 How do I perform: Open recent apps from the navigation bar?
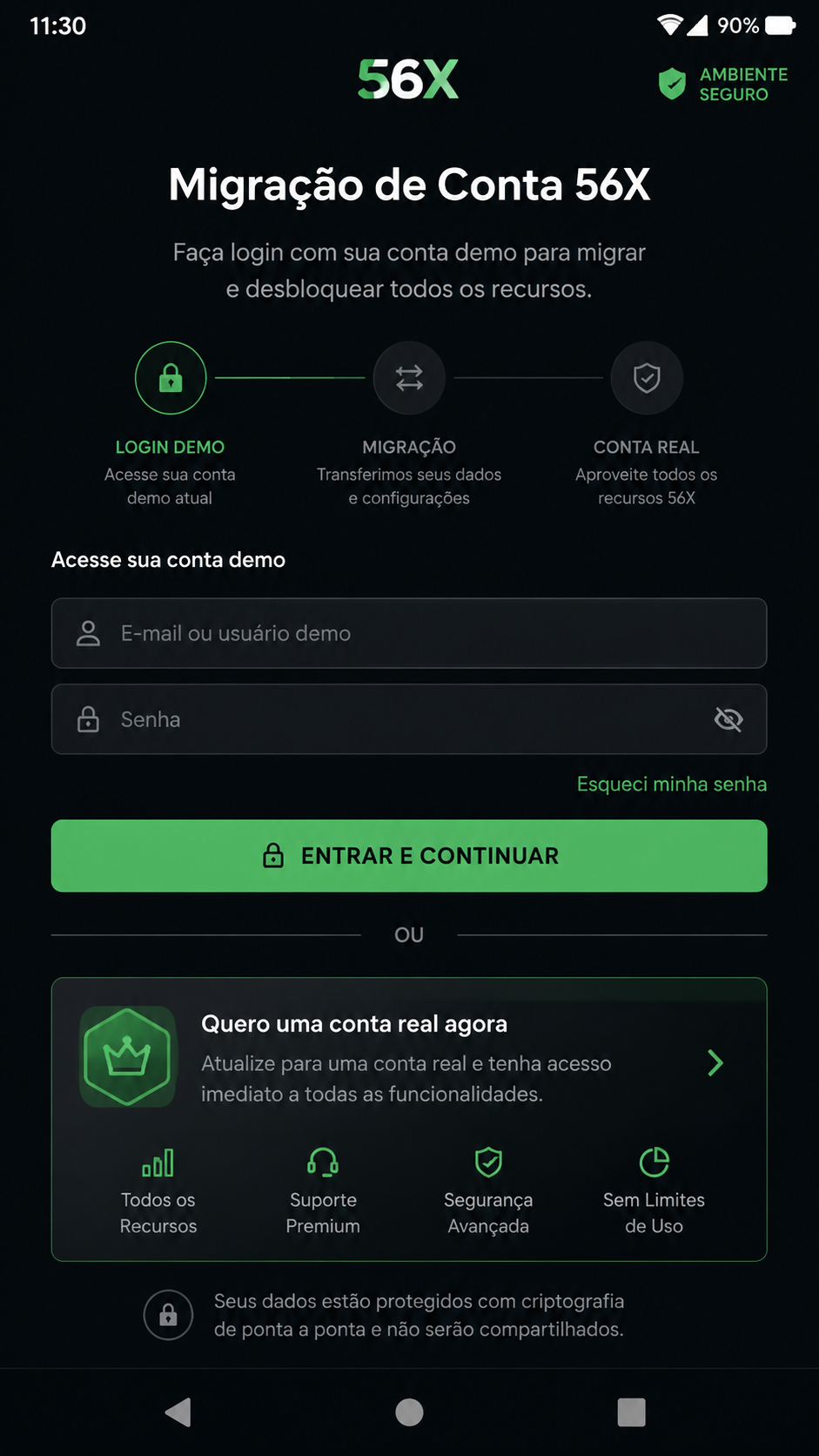tap(631, 1412)
